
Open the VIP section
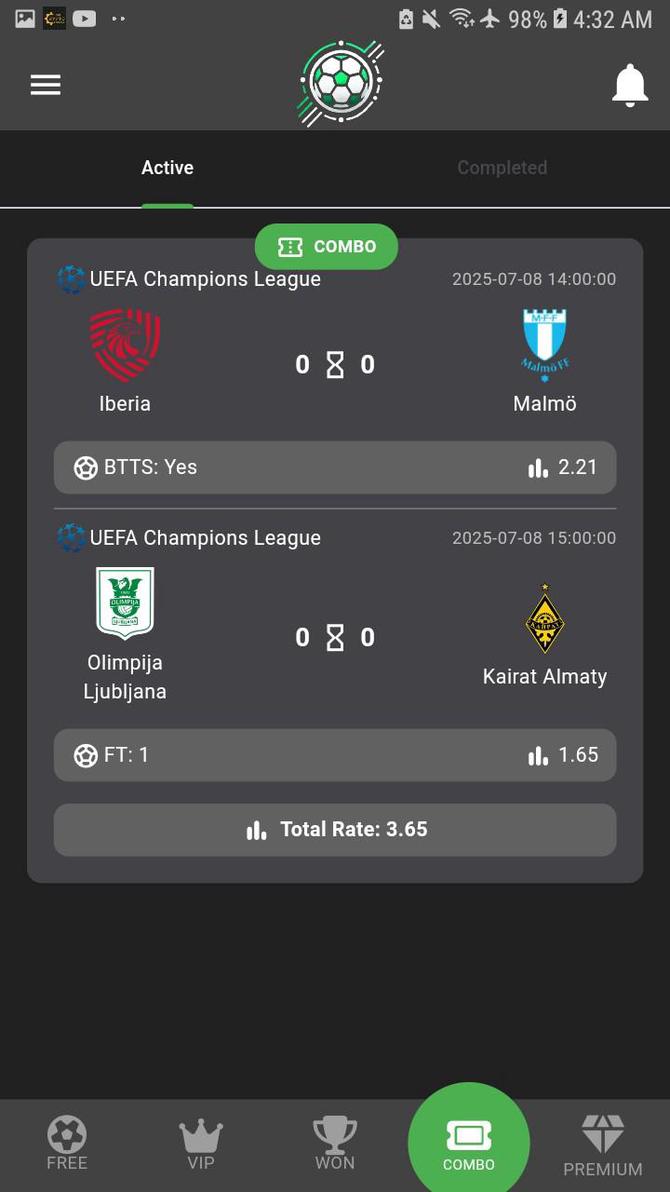pyautogui.click(x=201, y=1144)
